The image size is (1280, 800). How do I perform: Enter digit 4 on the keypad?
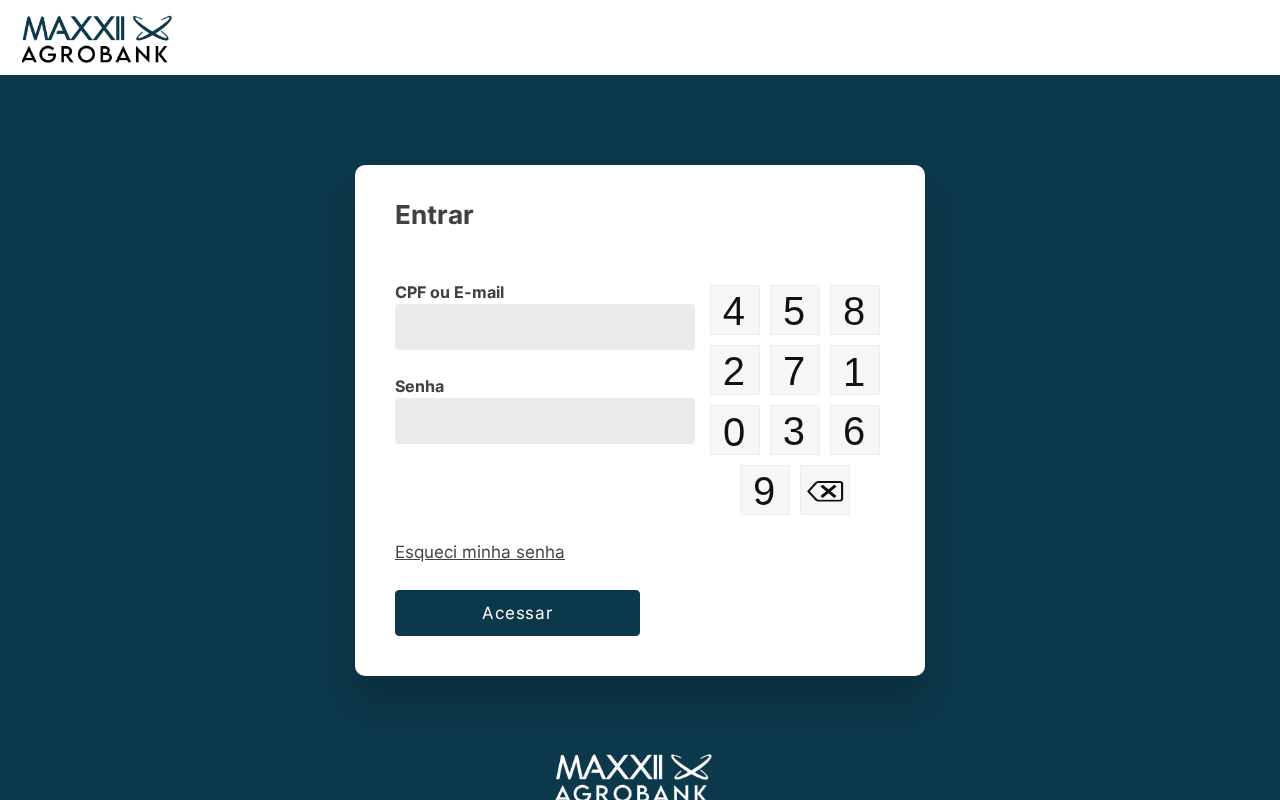735,310
